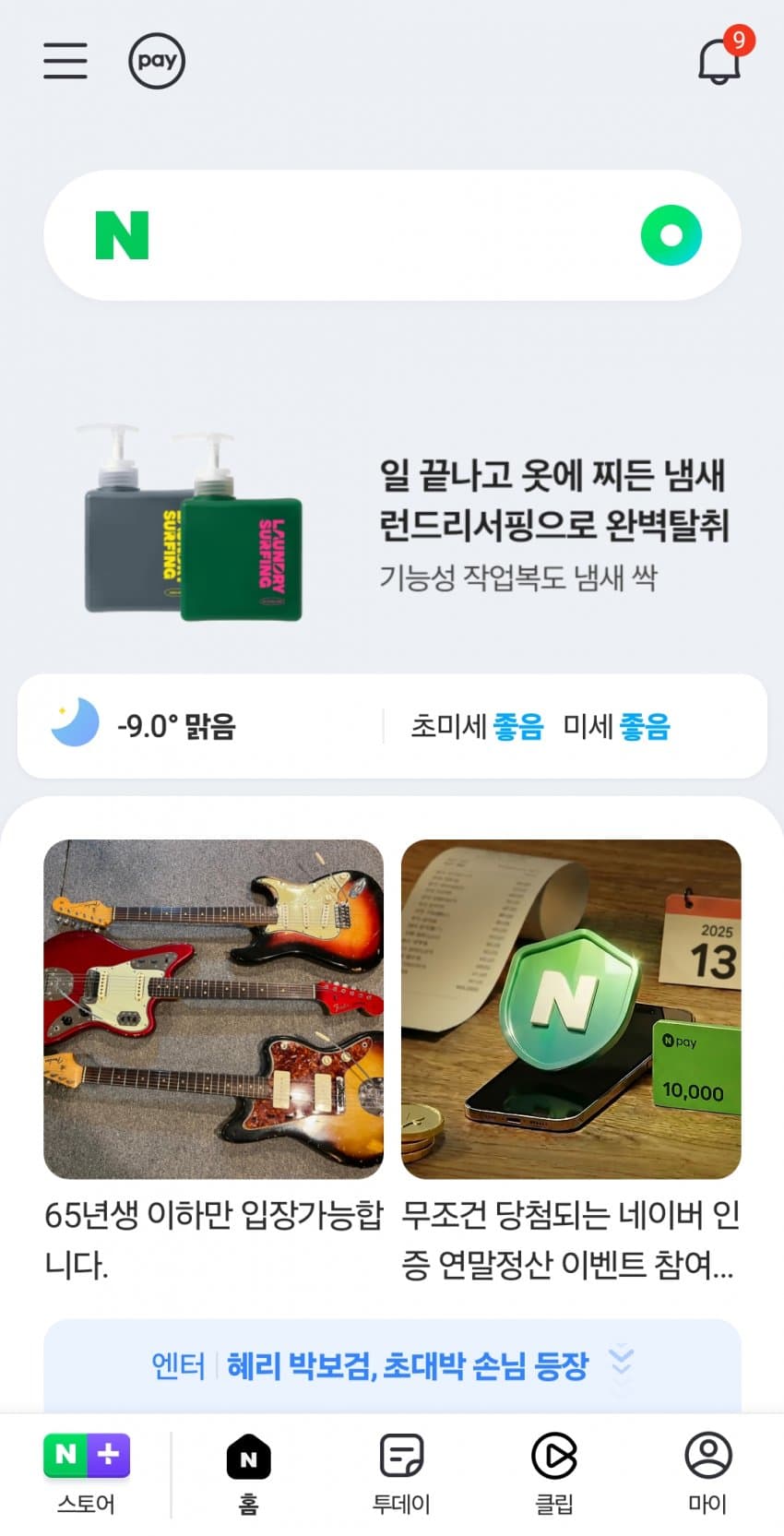This screenshot has width=784, height=1536.
Task: Check the 초미세 좋음 air quality info
Action: (476, 726)
